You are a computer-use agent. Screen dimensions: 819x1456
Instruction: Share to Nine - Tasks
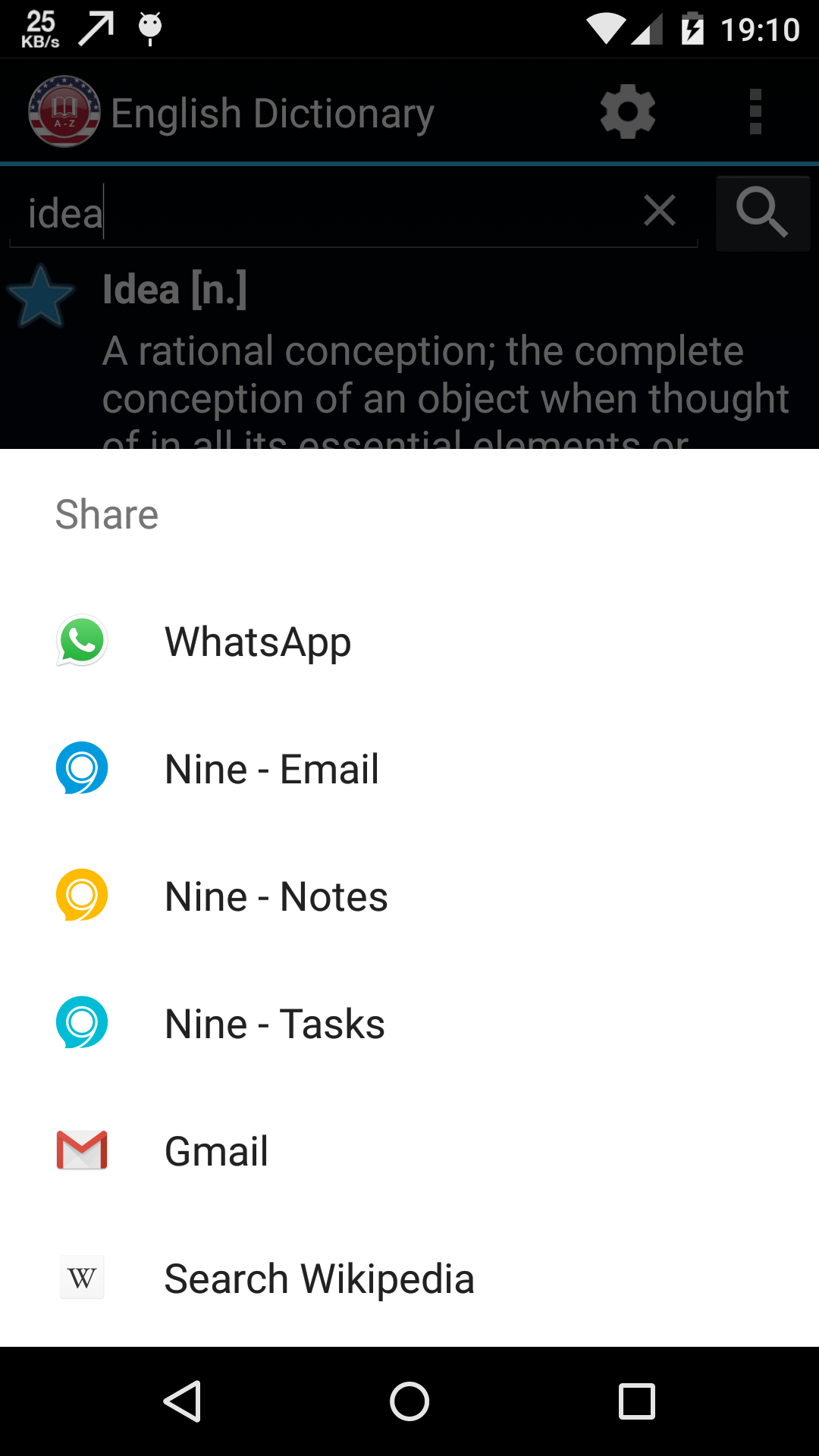coord(409,1024)
